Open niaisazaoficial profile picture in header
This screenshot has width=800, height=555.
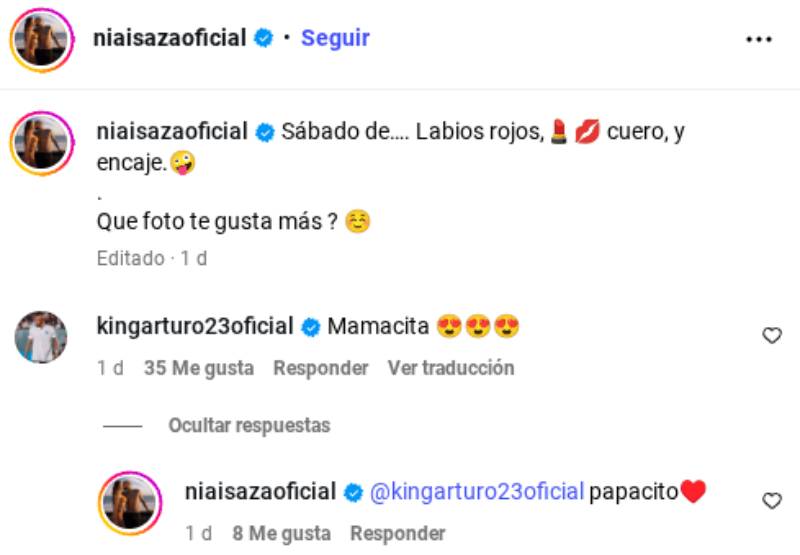click(41, 39)
